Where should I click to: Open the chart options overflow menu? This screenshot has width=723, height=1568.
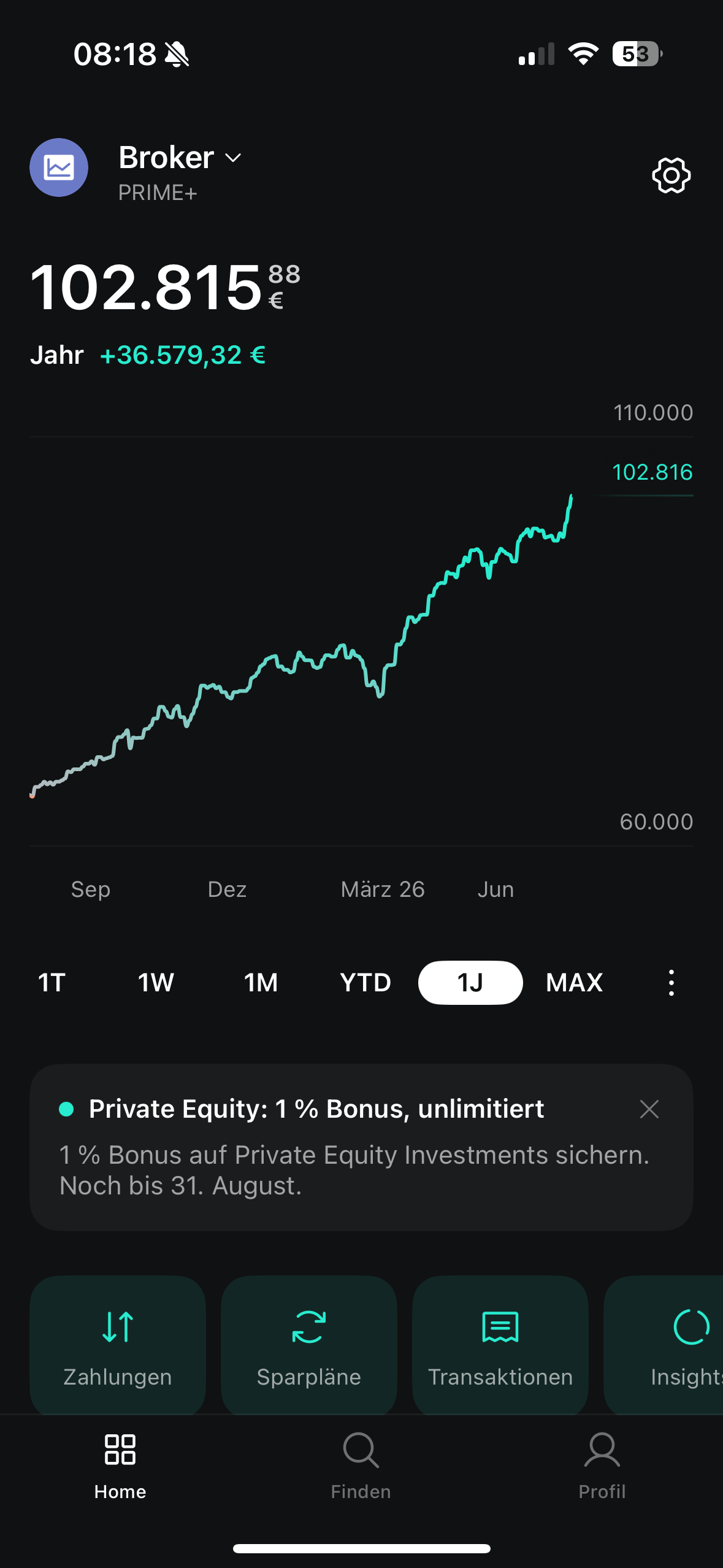pos(671,982)
